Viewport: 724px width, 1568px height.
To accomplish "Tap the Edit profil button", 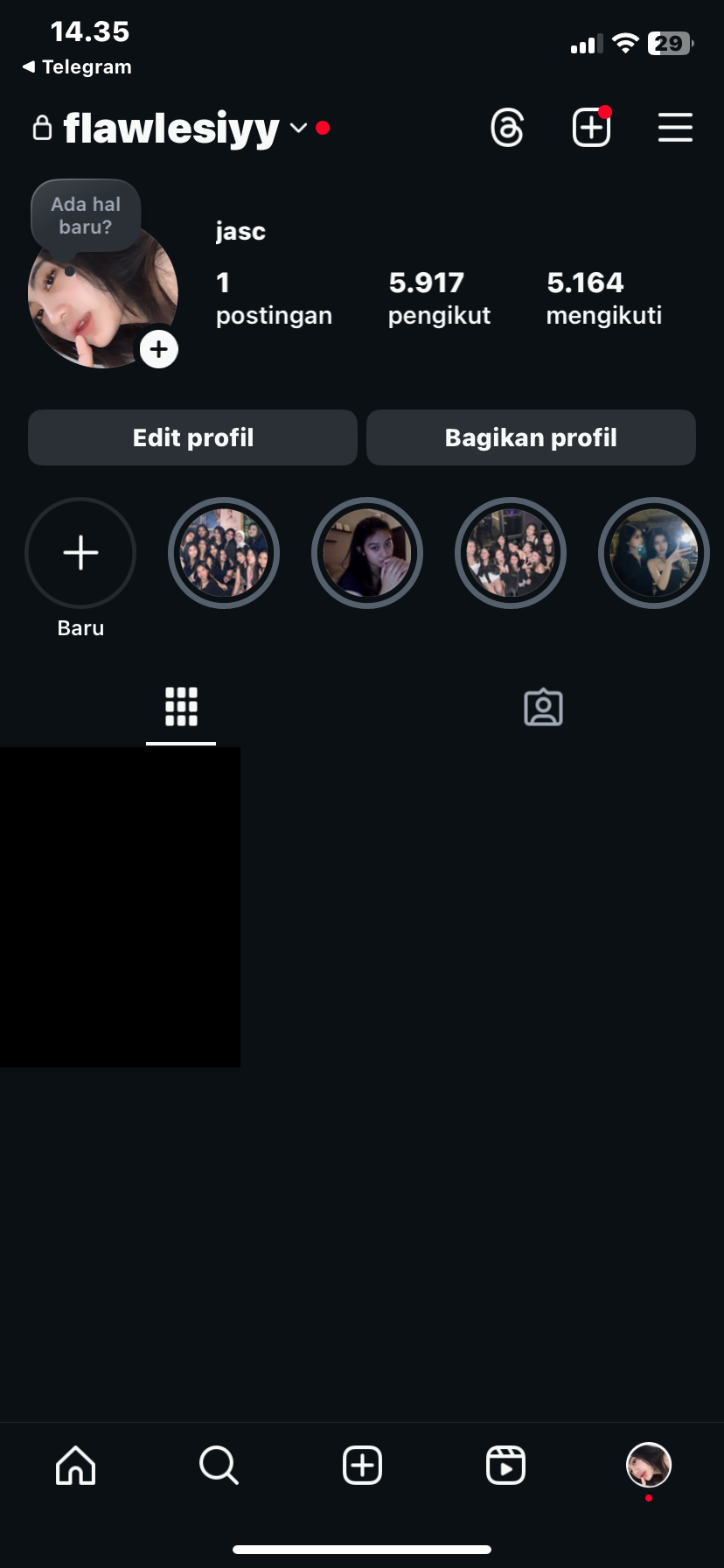I will 192,437.
